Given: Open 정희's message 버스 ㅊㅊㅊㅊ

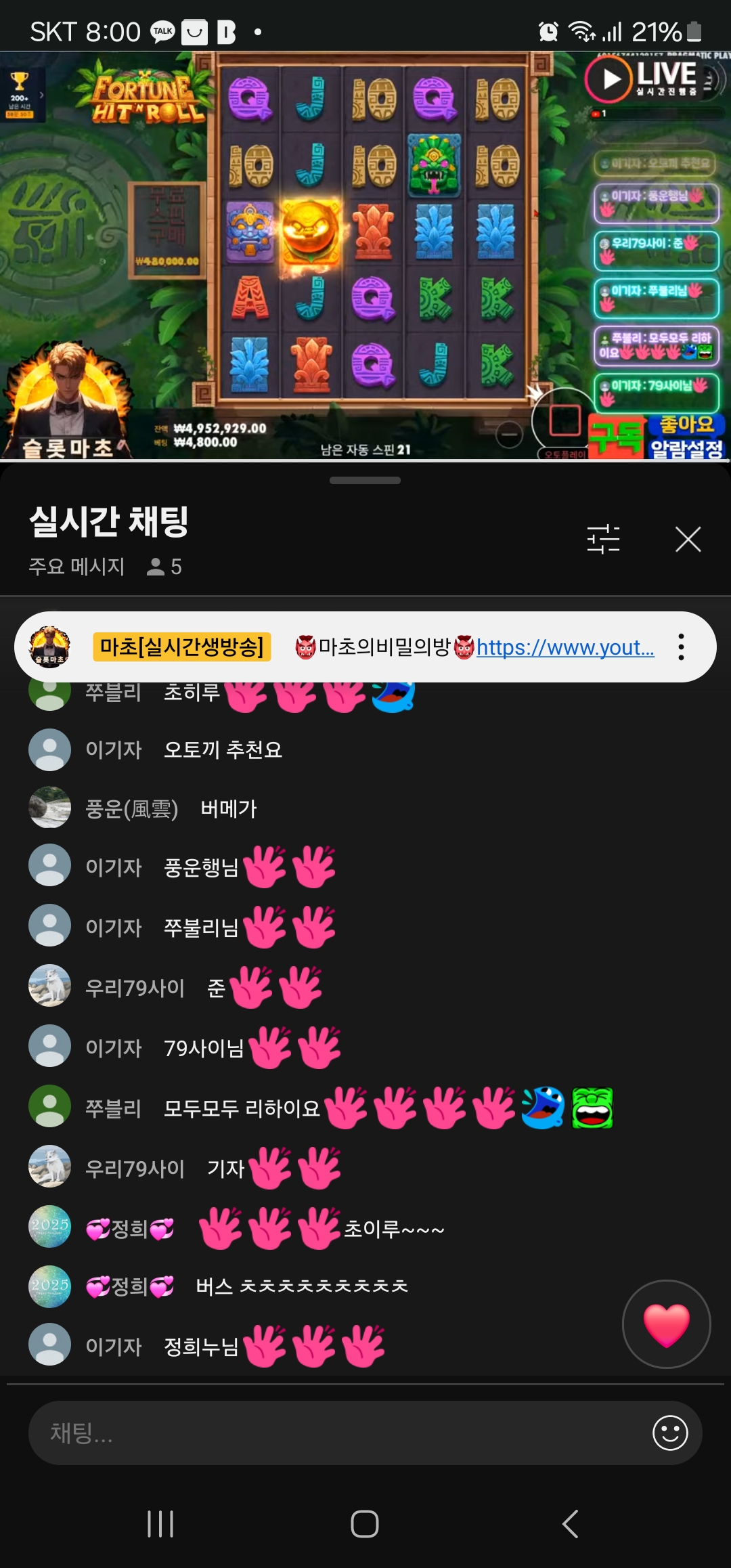Looking at the screenshot, I should pyautogui.click(x=302, y=1286).
